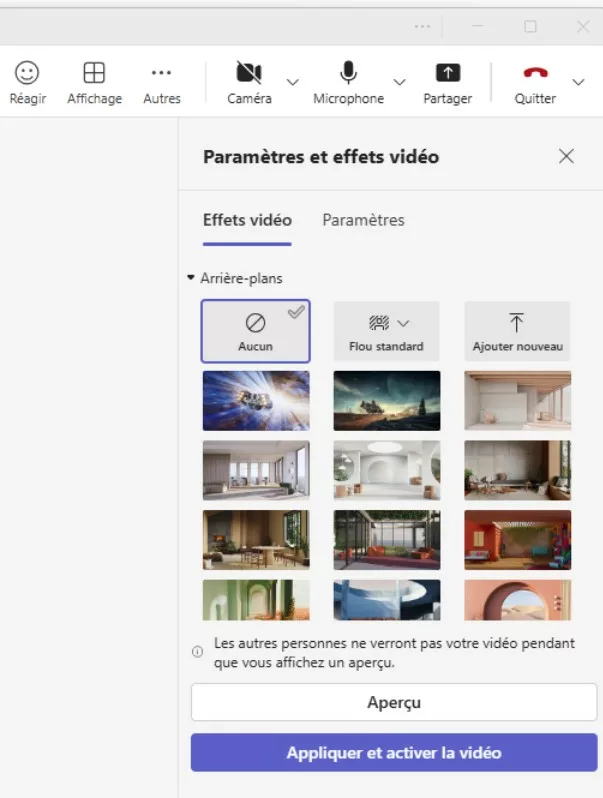This screenshot has width=603, height=798.
Task: Mute the Microphone
Action: (x=348, y=82)
